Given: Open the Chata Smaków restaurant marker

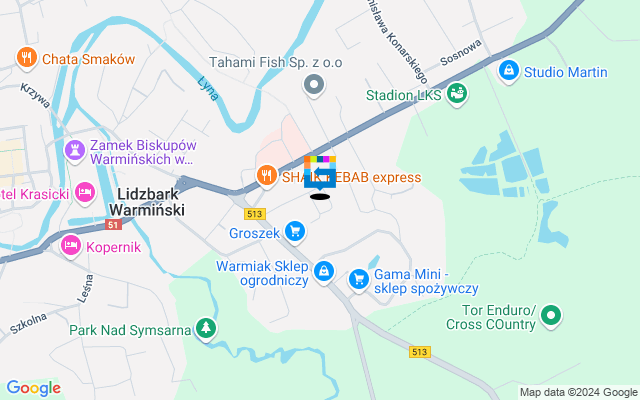Looking at the screenshot, I should point(27,58).
